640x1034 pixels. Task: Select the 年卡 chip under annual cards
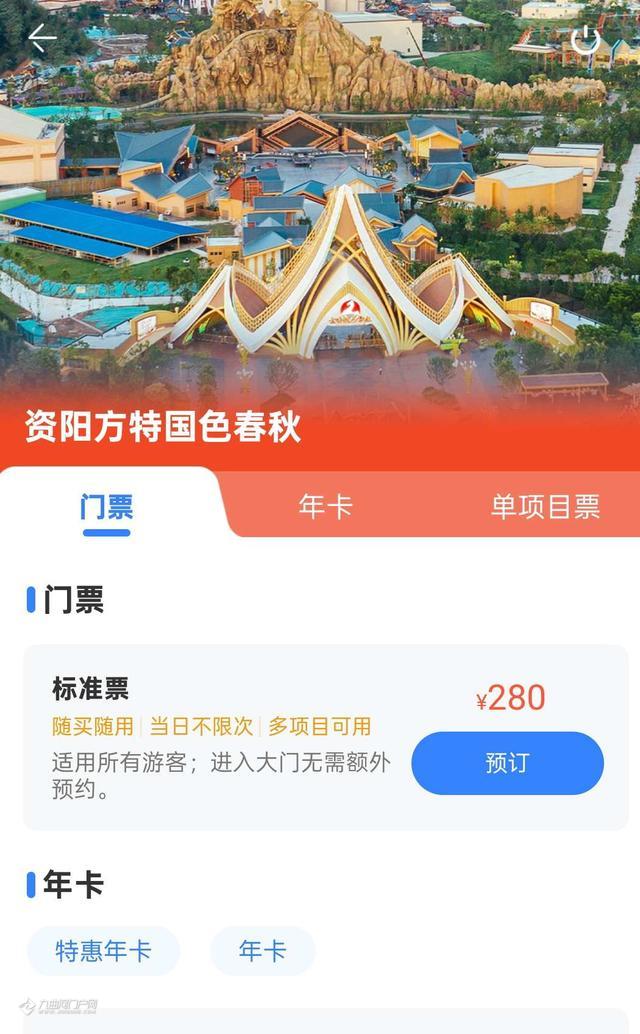click(262, 951)
